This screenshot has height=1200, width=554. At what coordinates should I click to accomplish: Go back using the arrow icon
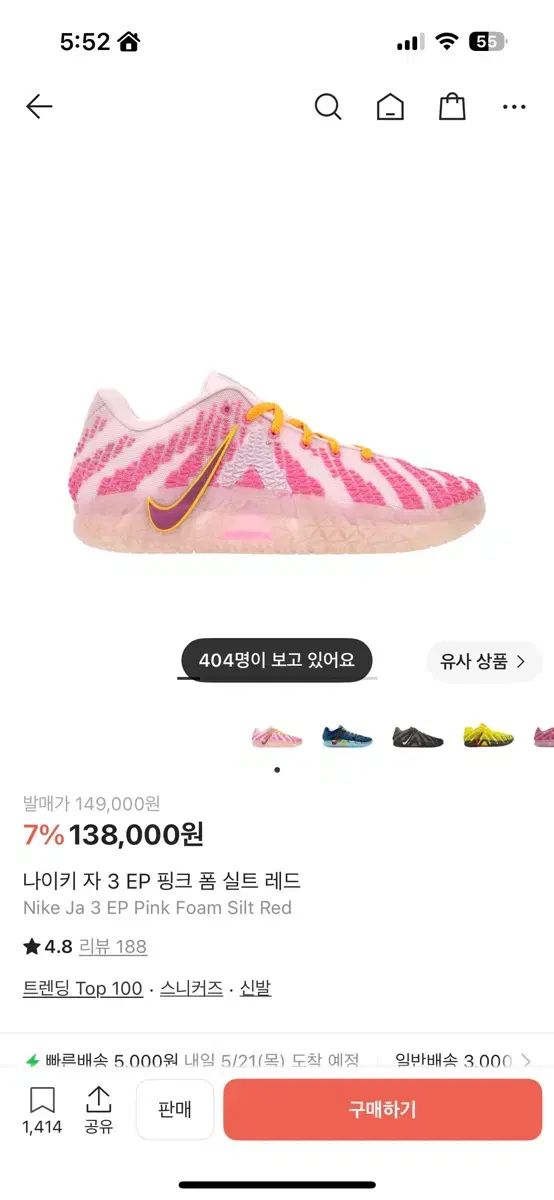click(x=39, y=106)
